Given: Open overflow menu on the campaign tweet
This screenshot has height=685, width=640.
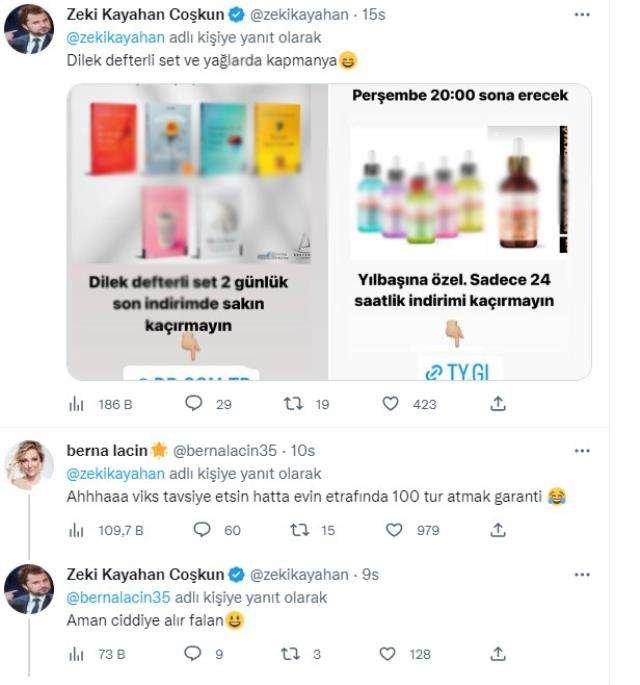Looking at the screenshot, I should tap(582, 17).
